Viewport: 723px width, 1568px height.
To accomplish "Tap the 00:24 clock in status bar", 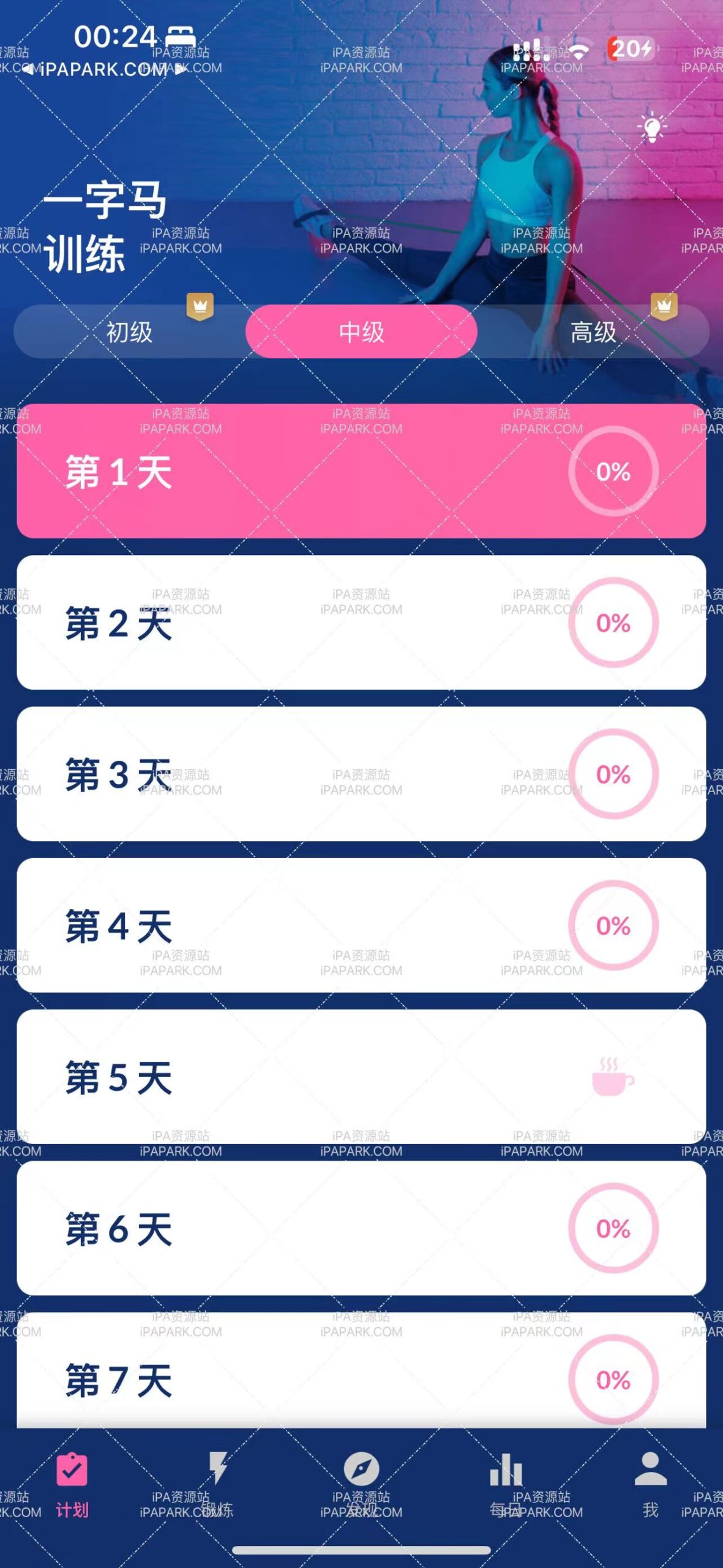I will coord(114,37).
